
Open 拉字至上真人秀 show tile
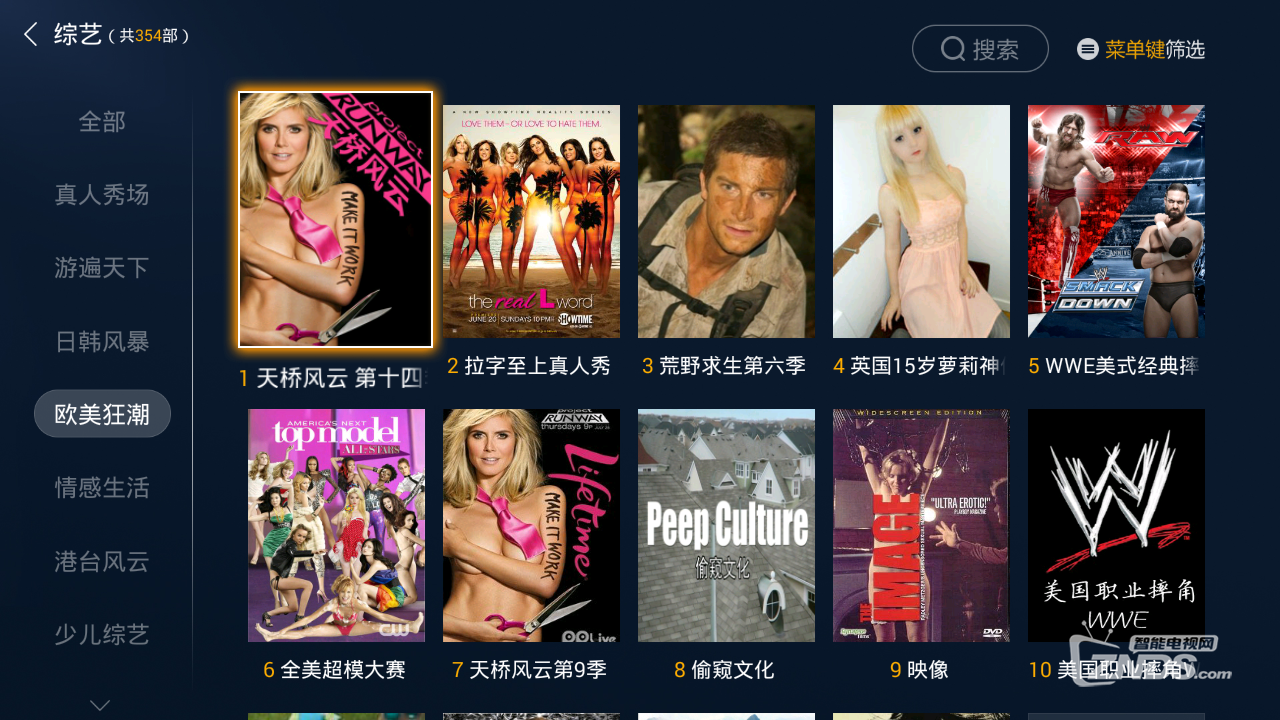coord(531,222)
